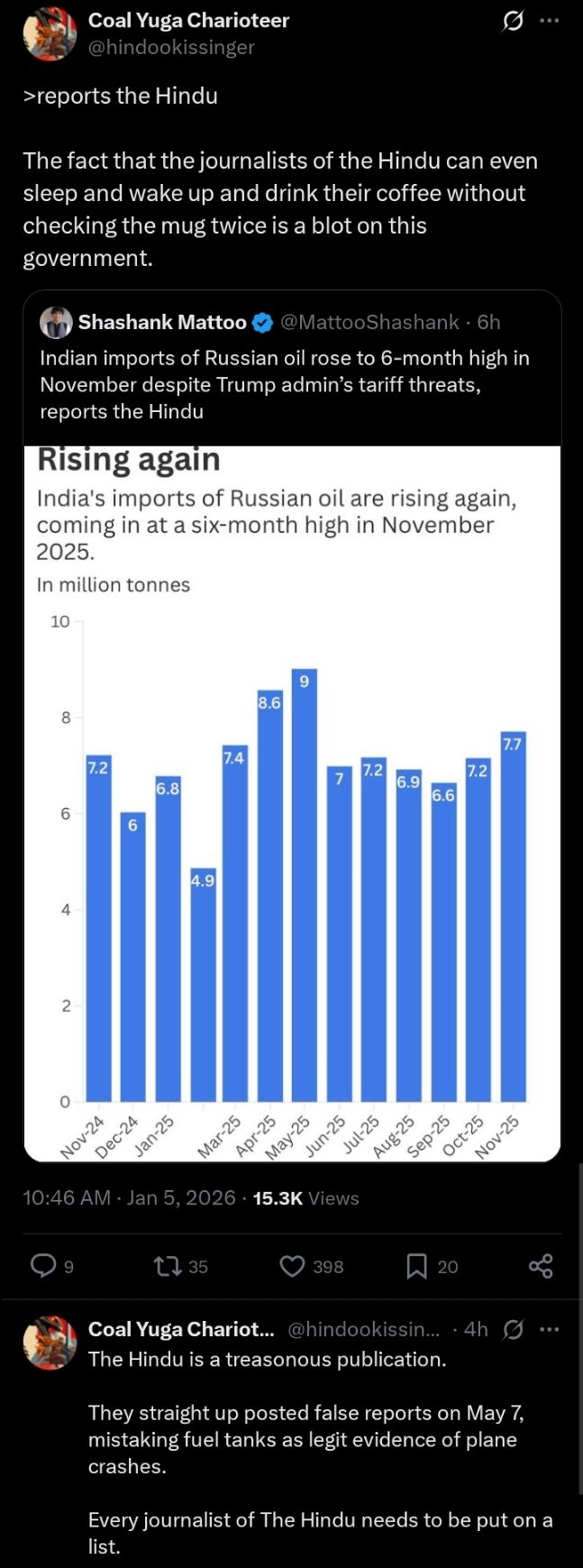Open the @hindookissinger handle on main post
Viewport: 583px width, 1568px height.
171,47
